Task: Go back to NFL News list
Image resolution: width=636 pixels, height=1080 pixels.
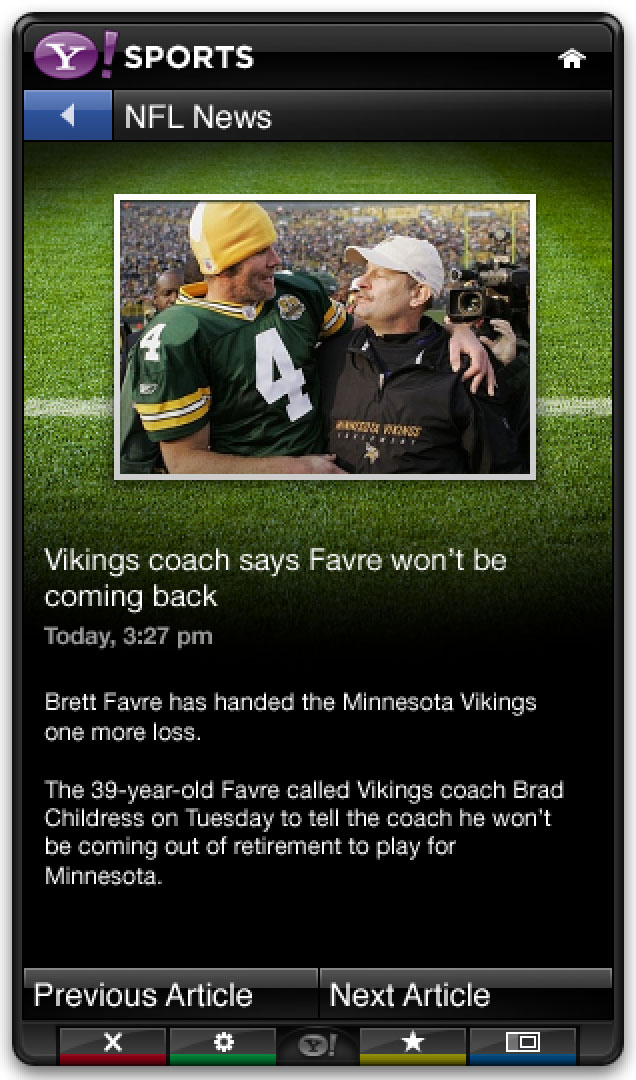Action: click(x=67, y=116)
